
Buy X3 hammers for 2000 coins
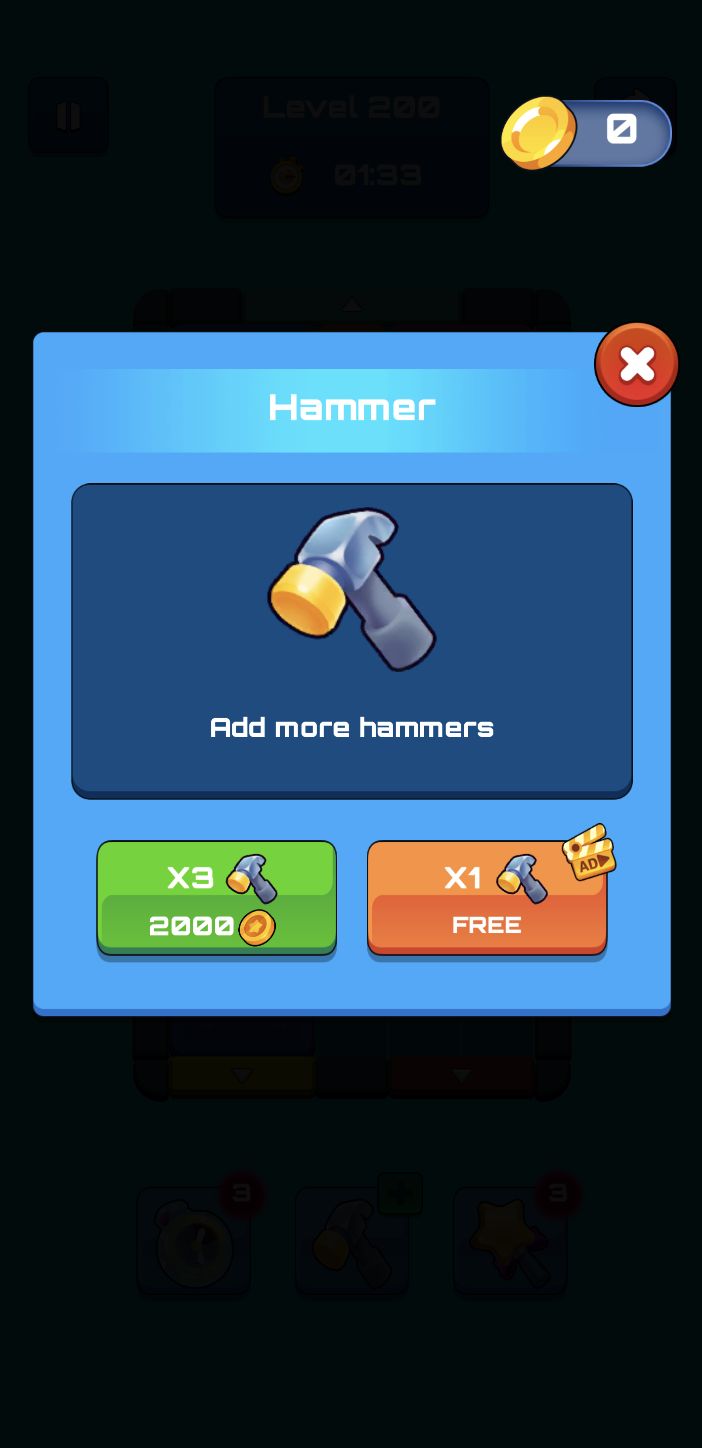click(216, 898)
